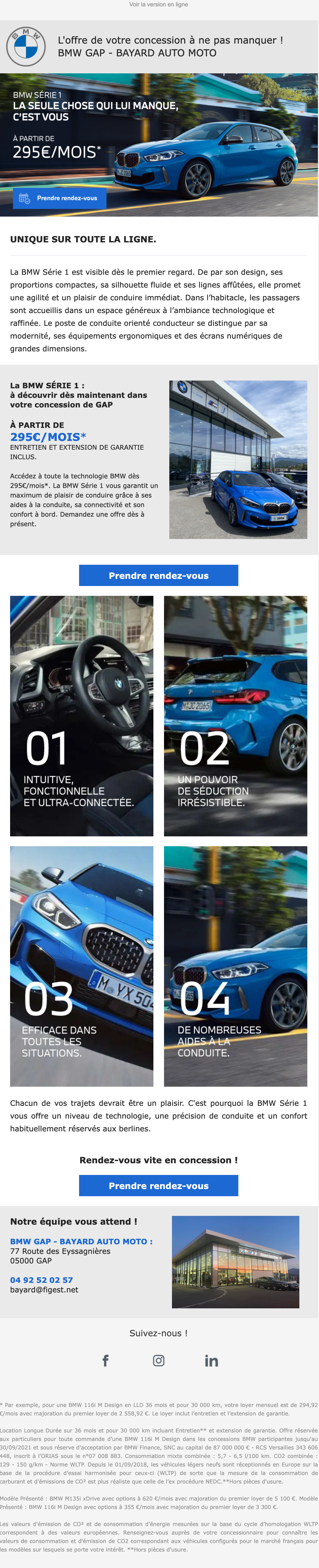Screen dimensions: 319x1568
Task: Open the Instagram profile
Action: click(159, 1360)
